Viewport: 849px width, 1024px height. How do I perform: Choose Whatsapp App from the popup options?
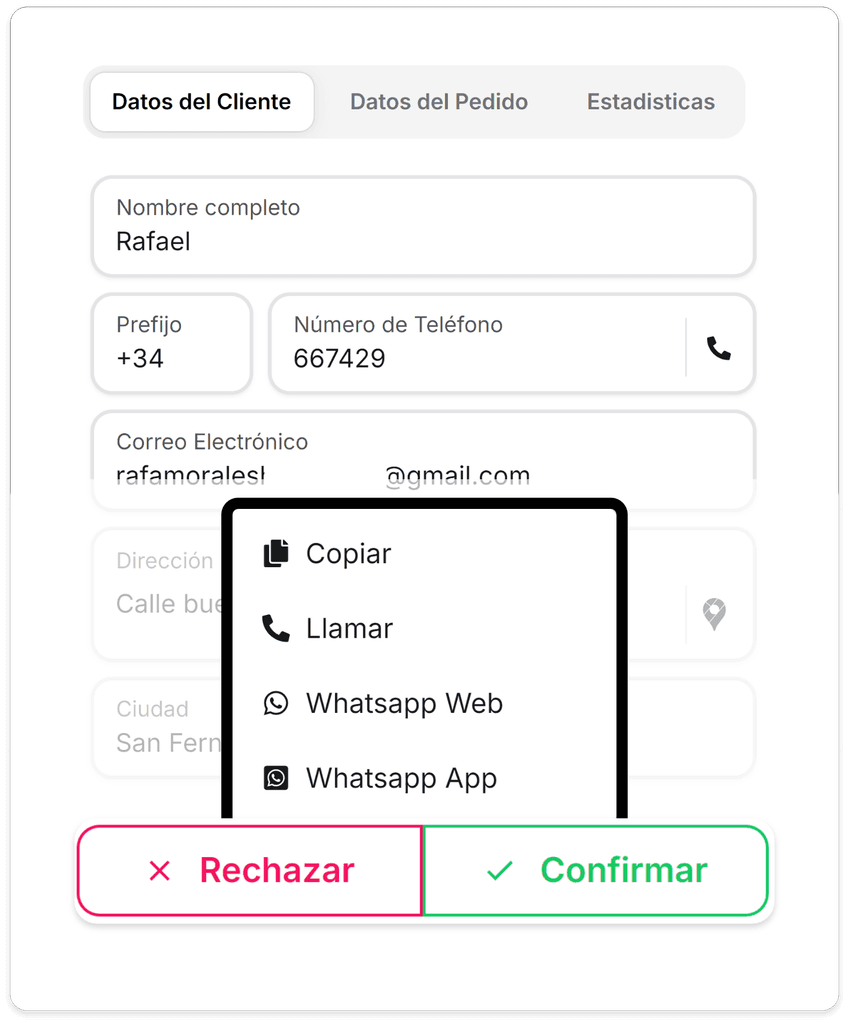click(x=400, y=778)
